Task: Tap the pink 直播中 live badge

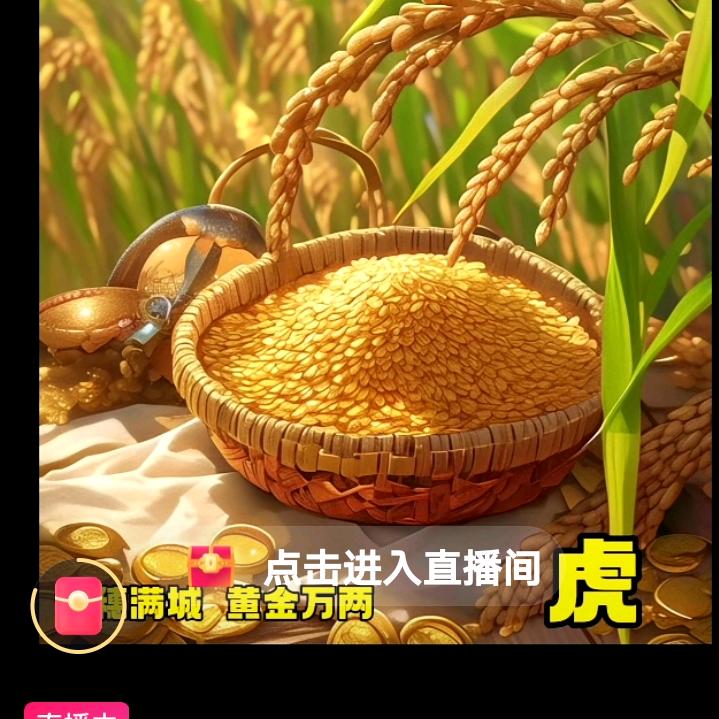Action: tap(76, 712)
